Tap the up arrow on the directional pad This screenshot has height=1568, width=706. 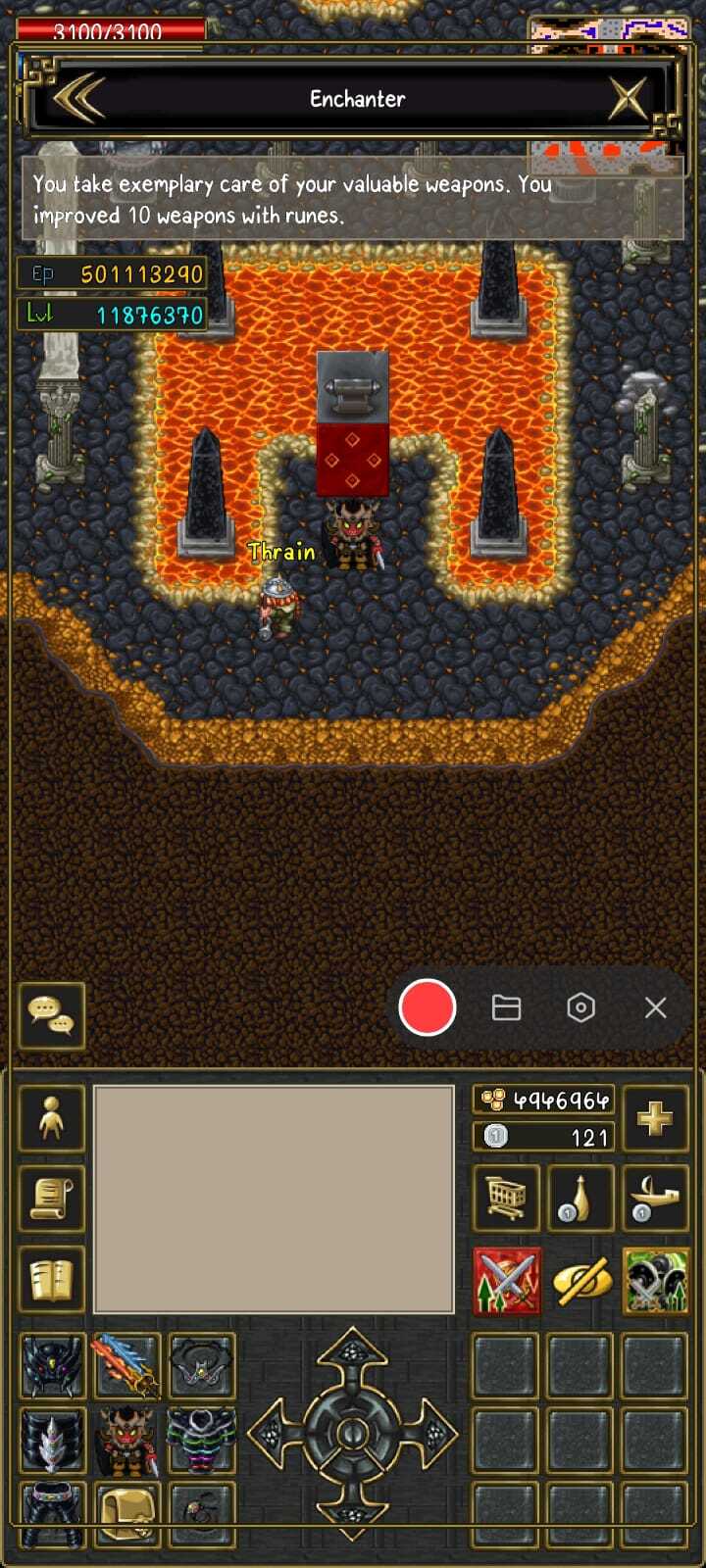click(x=352, y=1358)
